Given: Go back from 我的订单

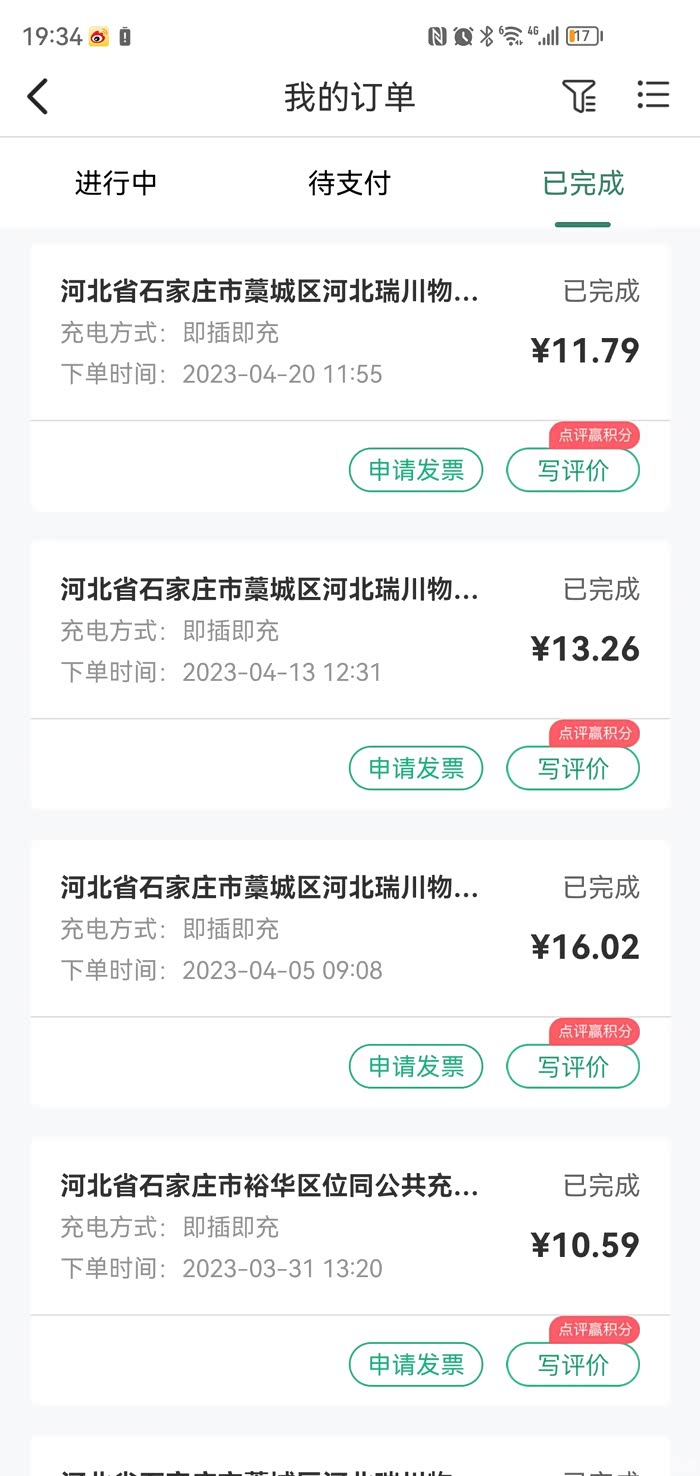Looking at the screenshot, I should click(x=38, y=97).
